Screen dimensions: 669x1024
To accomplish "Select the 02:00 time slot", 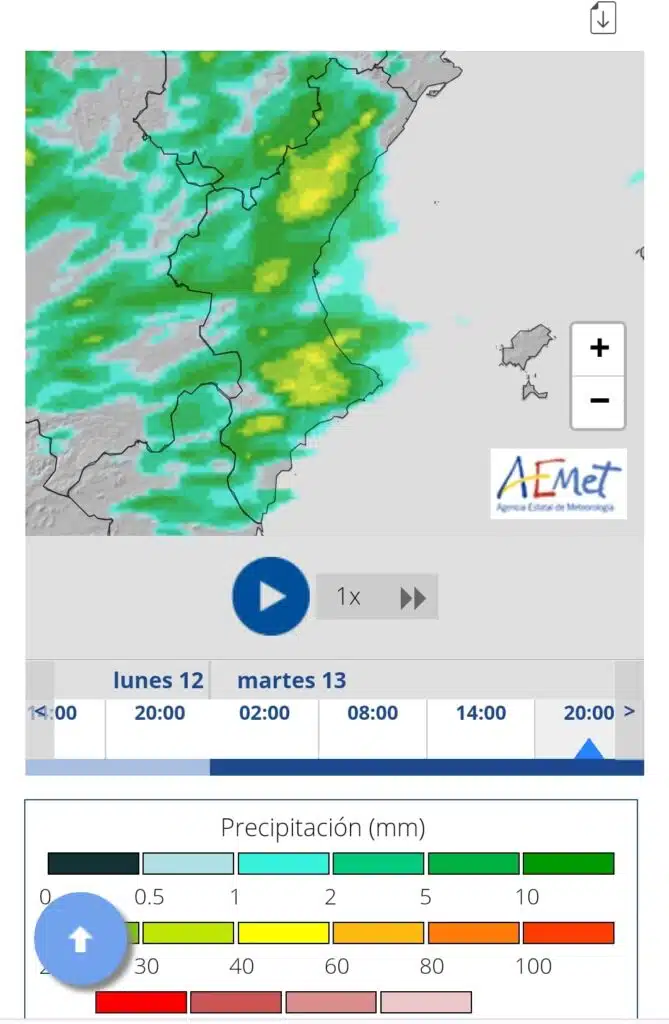I will coord(265,714).
